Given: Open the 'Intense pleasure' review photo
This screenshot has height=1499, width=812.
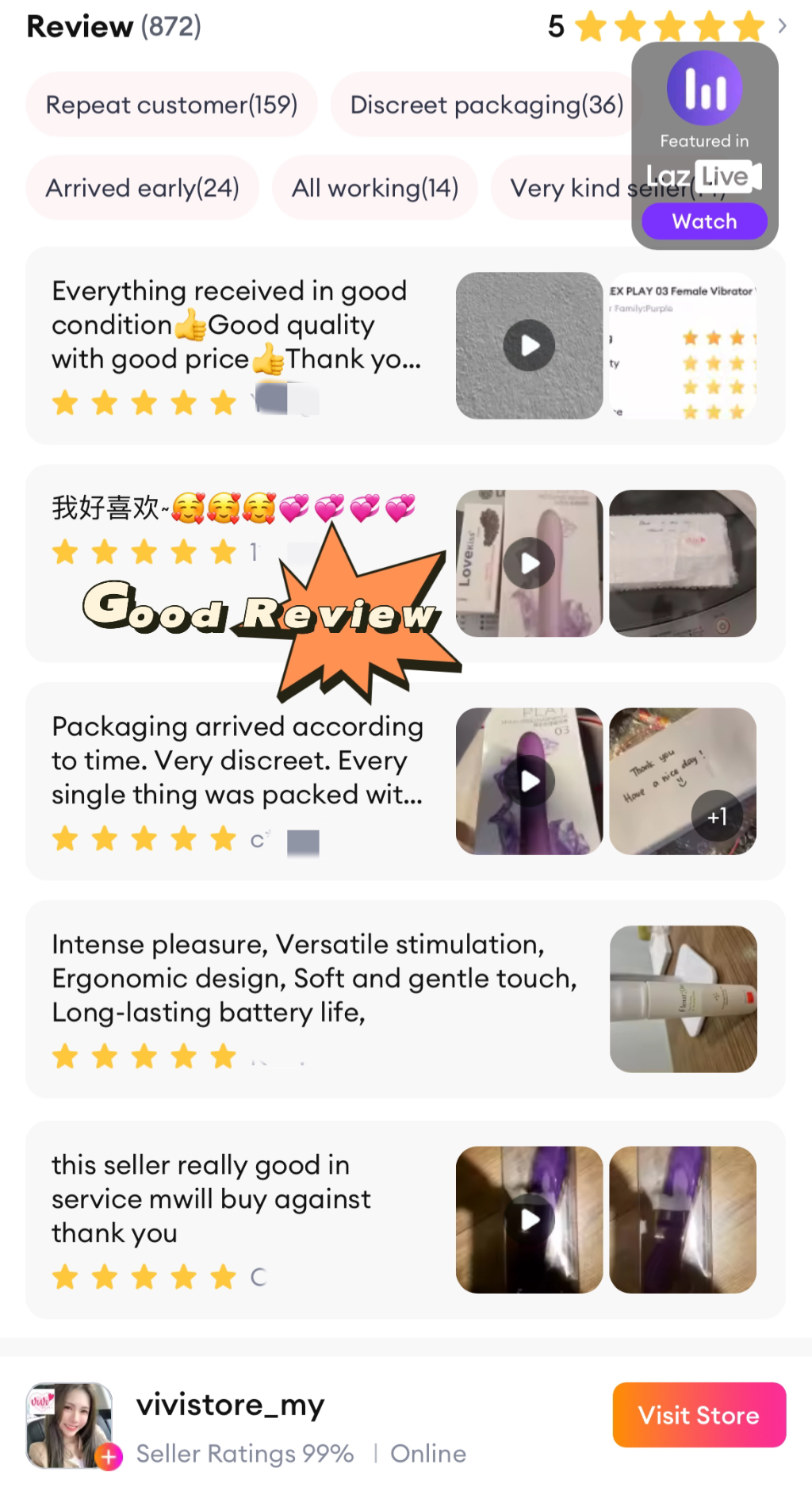Looking at the screenshot, I should pos(683,999).
